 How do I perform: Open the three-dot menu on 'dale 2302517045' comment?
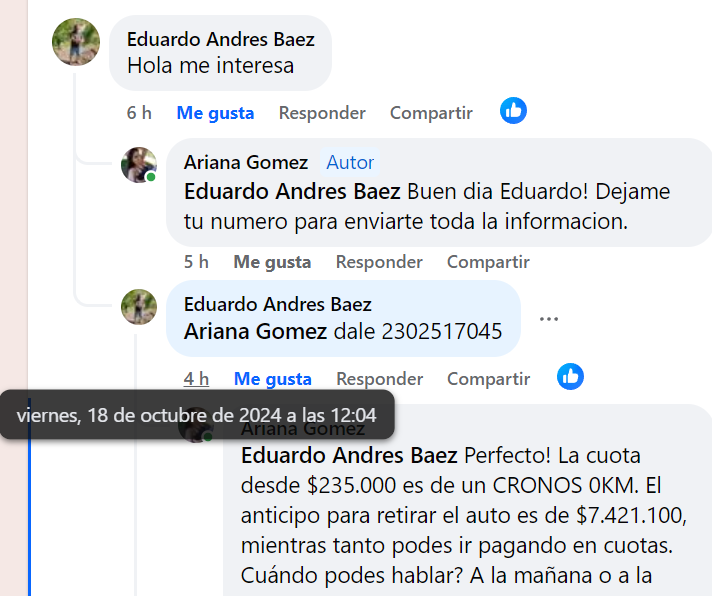[x=548, y=319]
